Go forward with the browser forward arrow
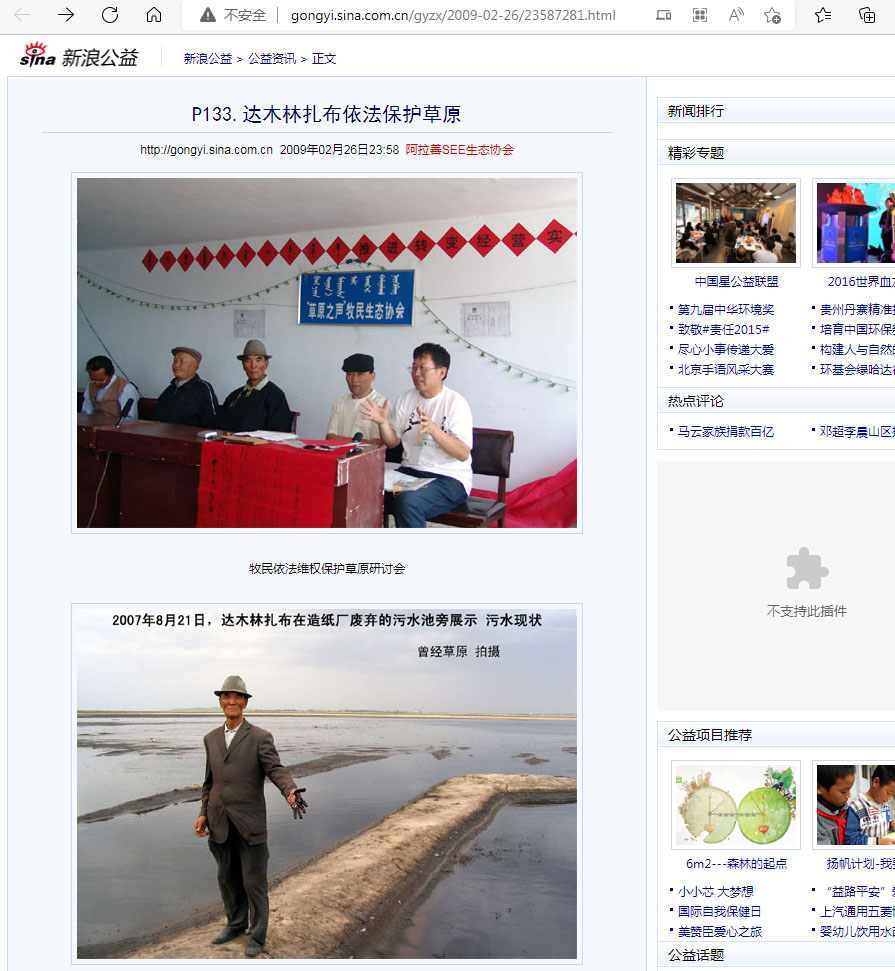 pos(66,15)
